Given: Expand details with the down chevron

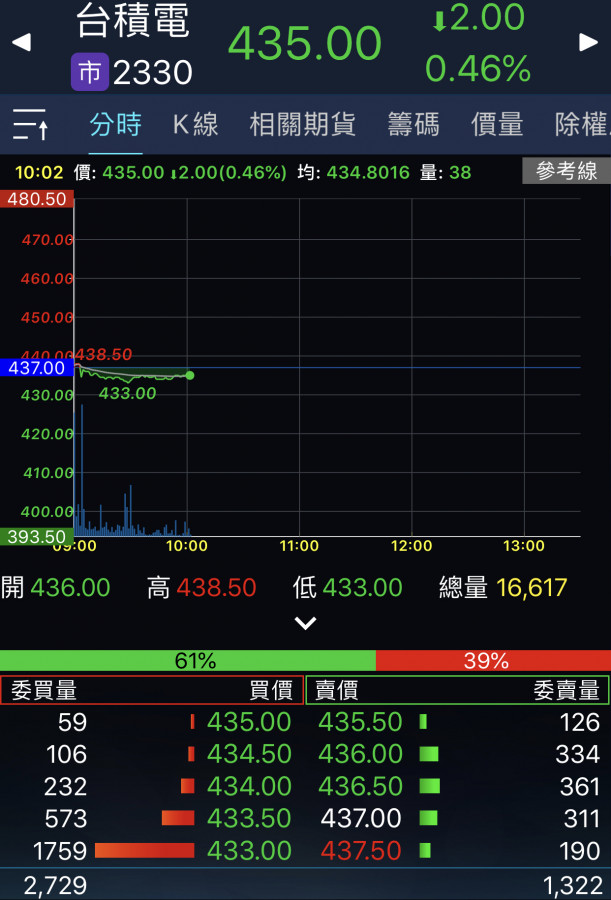Looking at the screenshot, I should click(305, 623).
